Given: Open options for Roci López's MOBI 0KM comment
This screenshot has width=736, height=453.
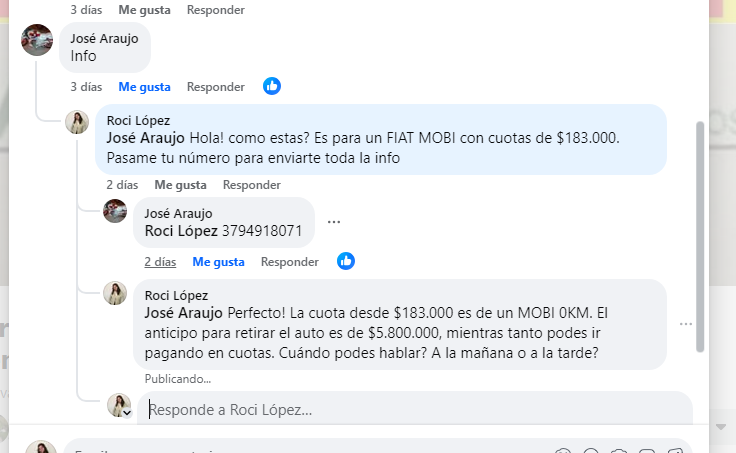Looking at the screenshot, I should coord(686,324).
